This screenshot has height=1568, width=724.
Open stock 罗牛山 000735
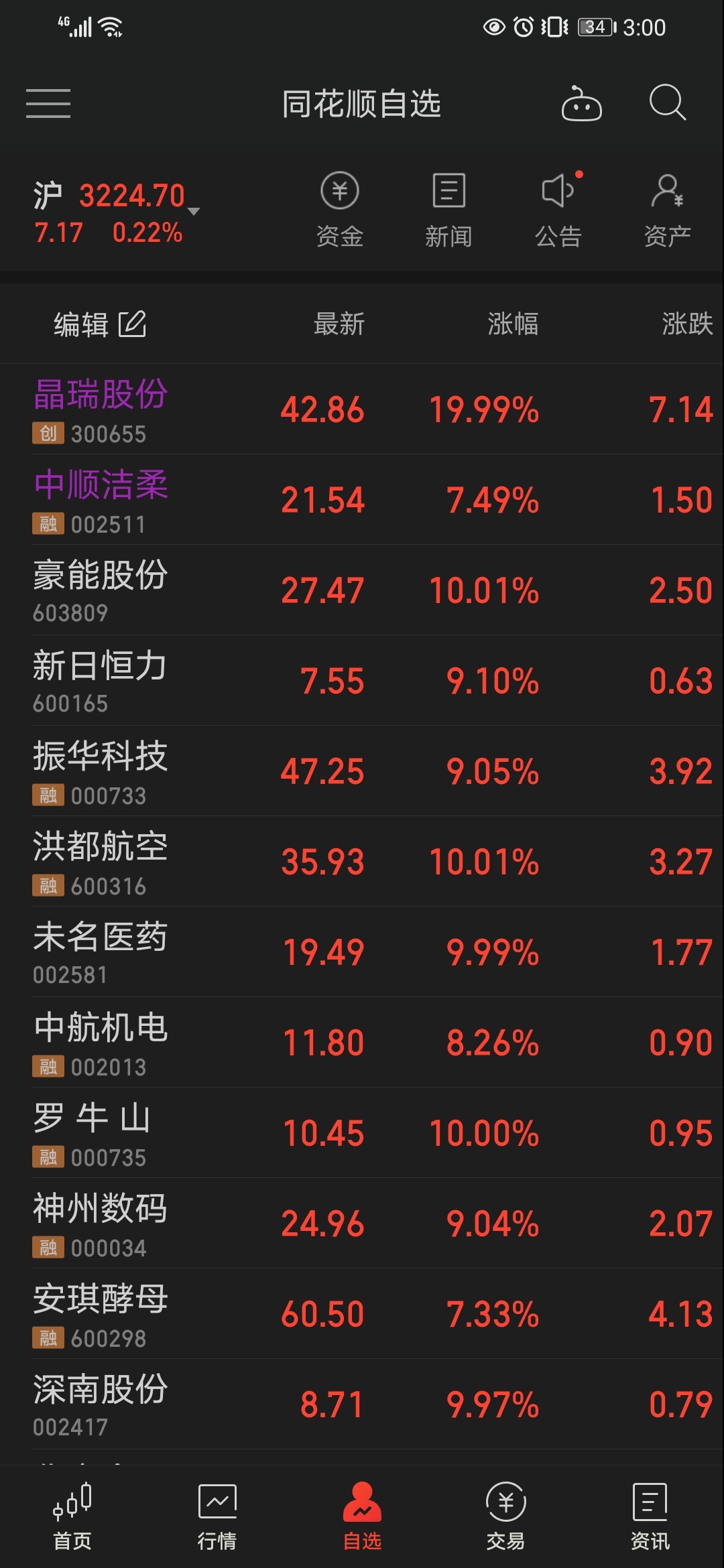(362, 1132)
